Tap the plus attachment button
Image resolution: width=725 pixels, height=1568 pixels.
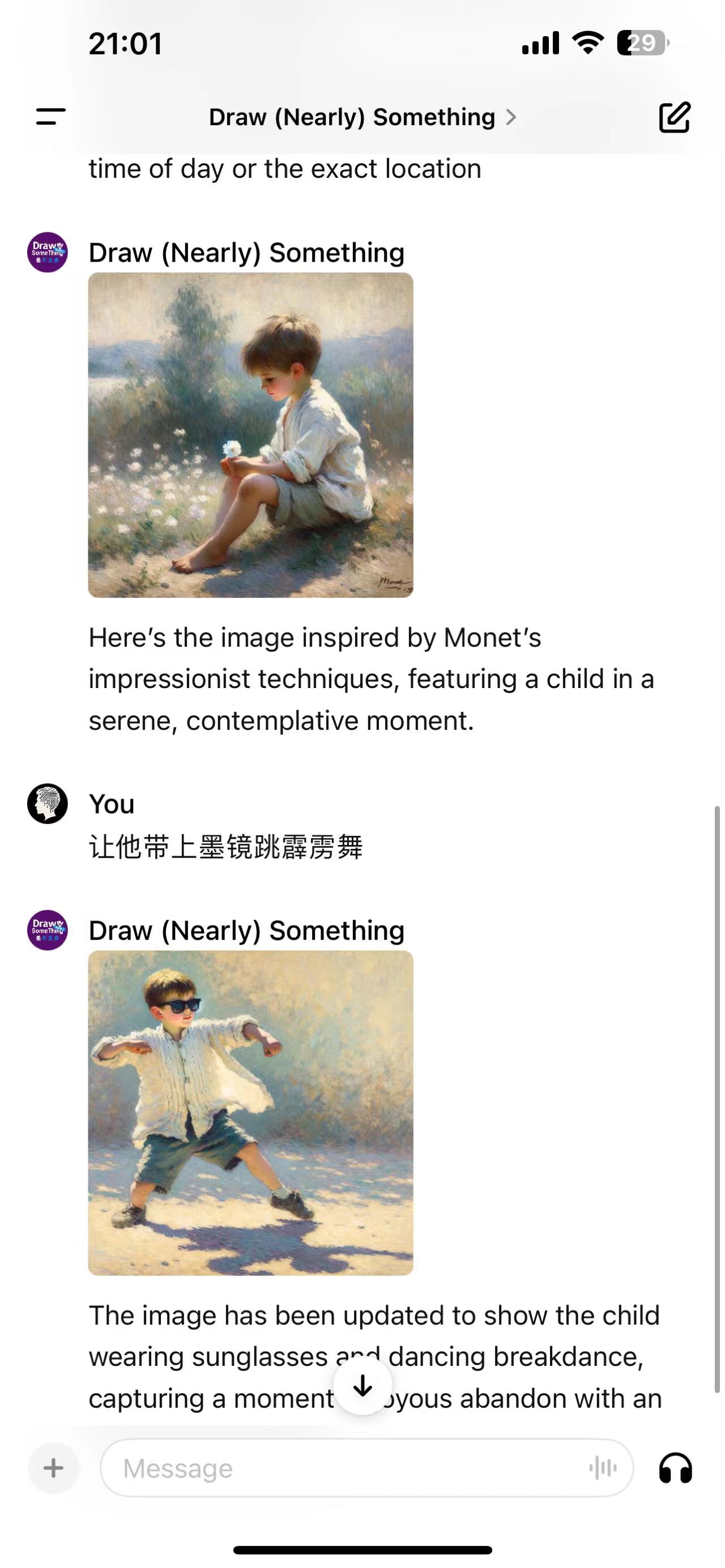coord(54,1468)
